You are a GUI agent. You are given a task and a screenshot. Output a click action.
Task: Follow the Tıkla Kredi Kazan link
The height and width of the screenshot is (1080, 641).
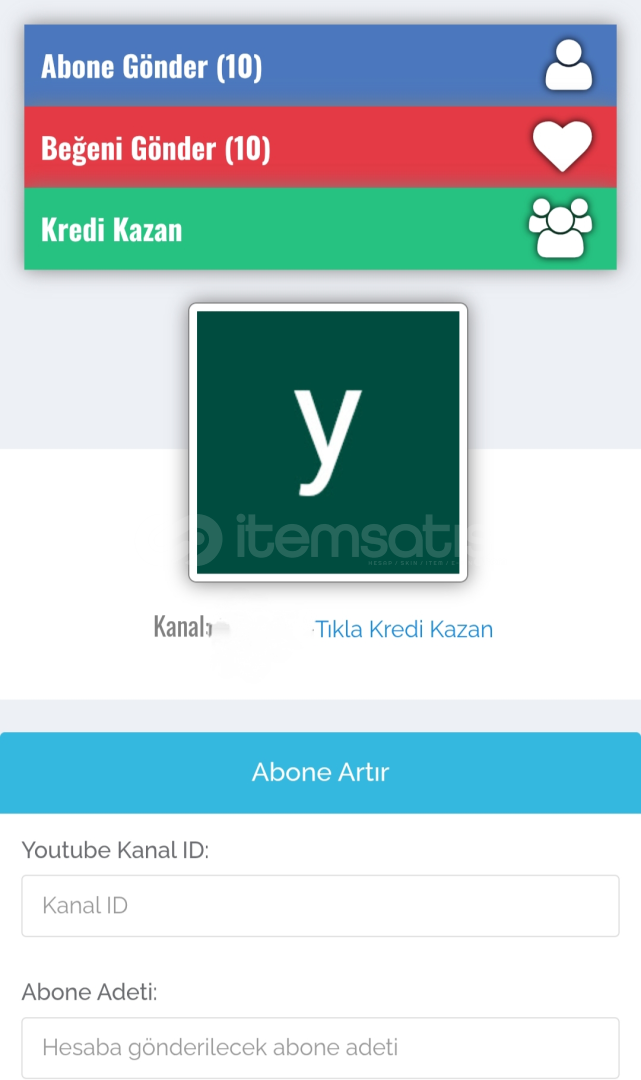[404, 629]
